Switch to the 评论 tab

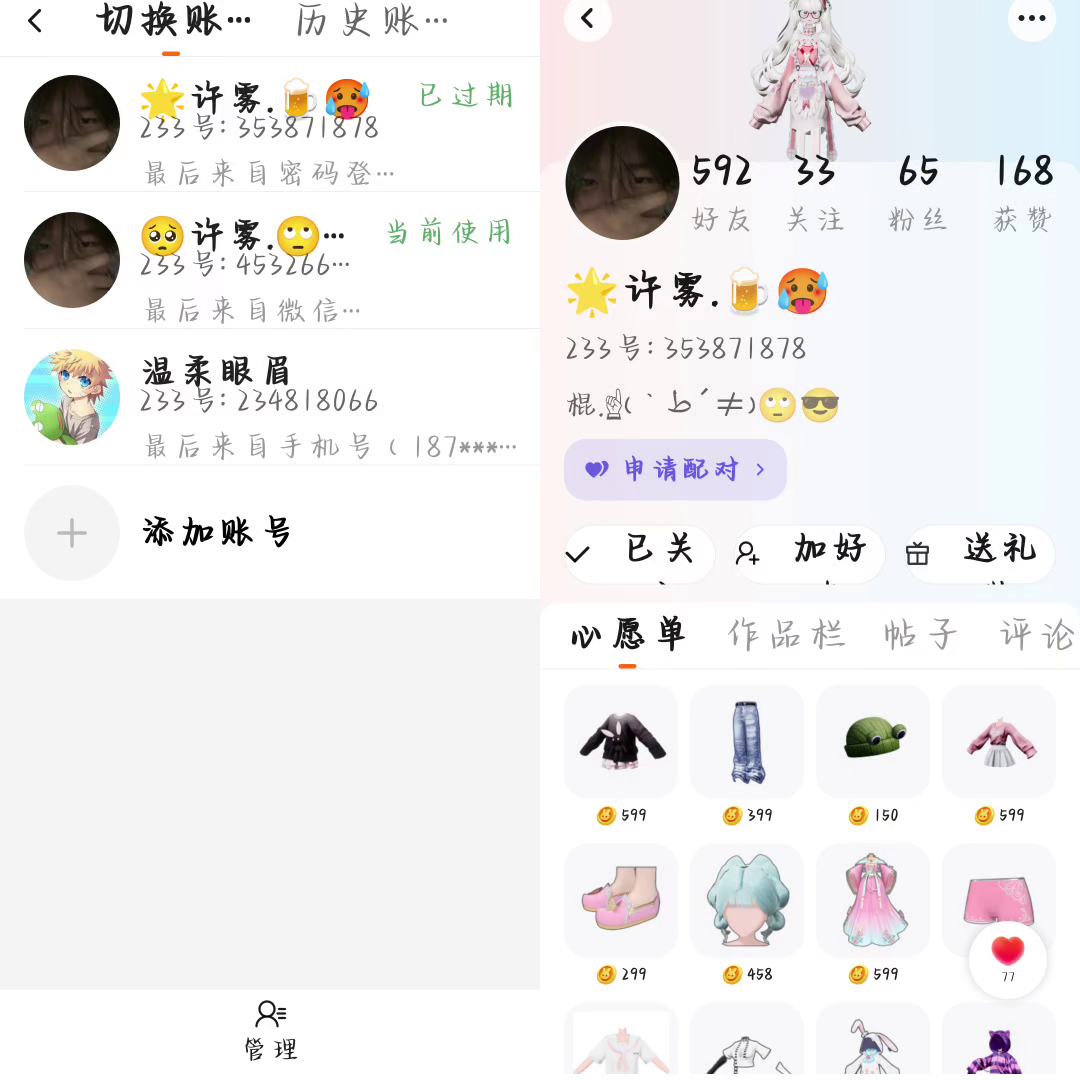tap(1036, 635)
